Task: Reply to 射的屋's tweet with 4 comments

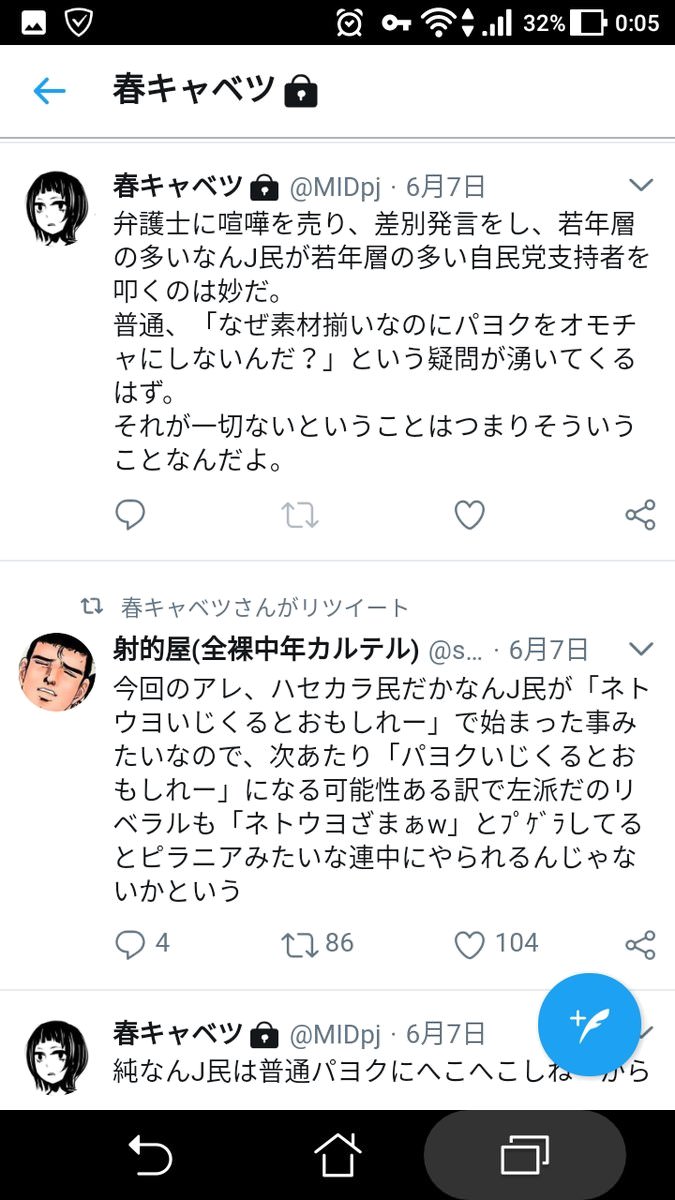Action: (130, 944)
